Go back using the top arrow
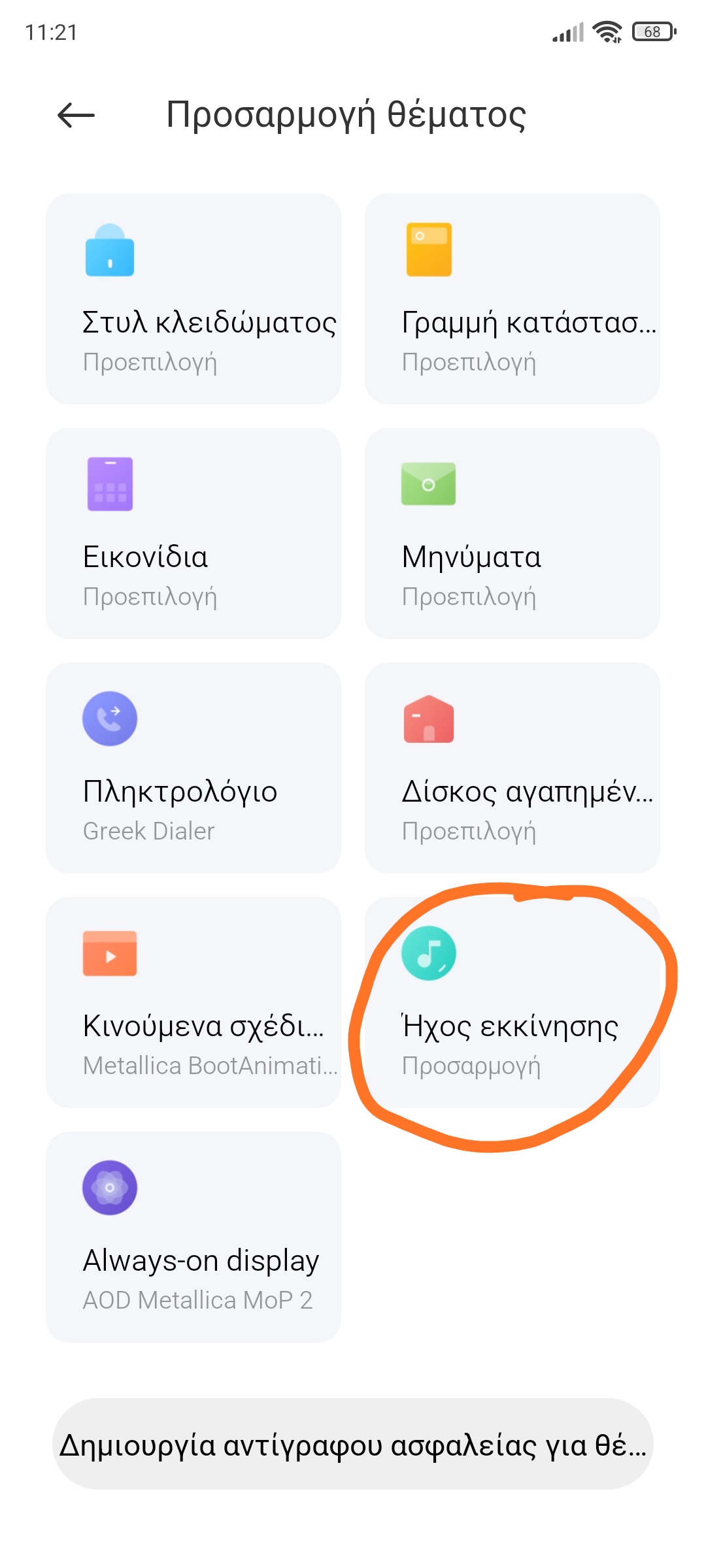Viewport: 706px width, 1568px height. [76, 116]
